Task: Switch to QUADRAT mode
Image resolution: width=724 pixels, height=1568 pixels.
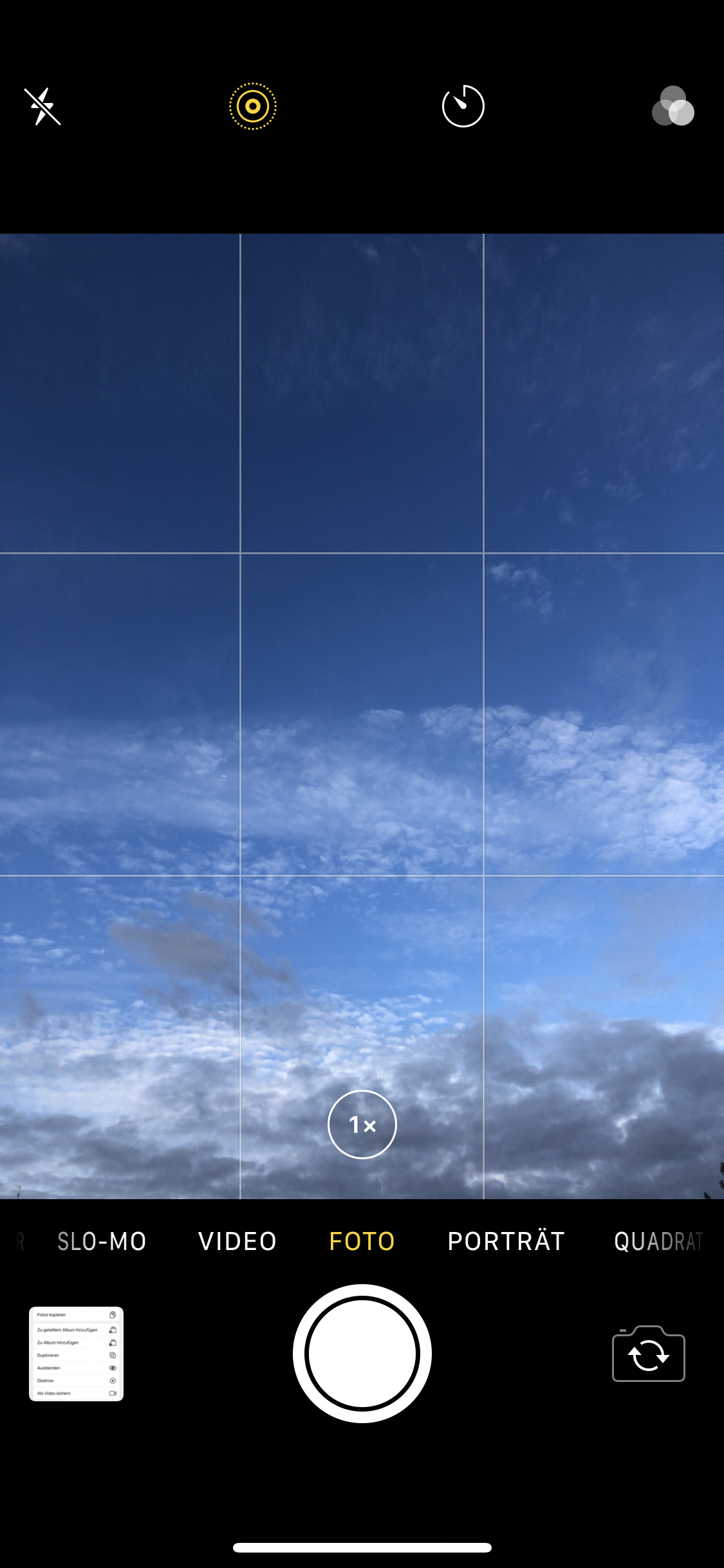Action: point(659,1241)
